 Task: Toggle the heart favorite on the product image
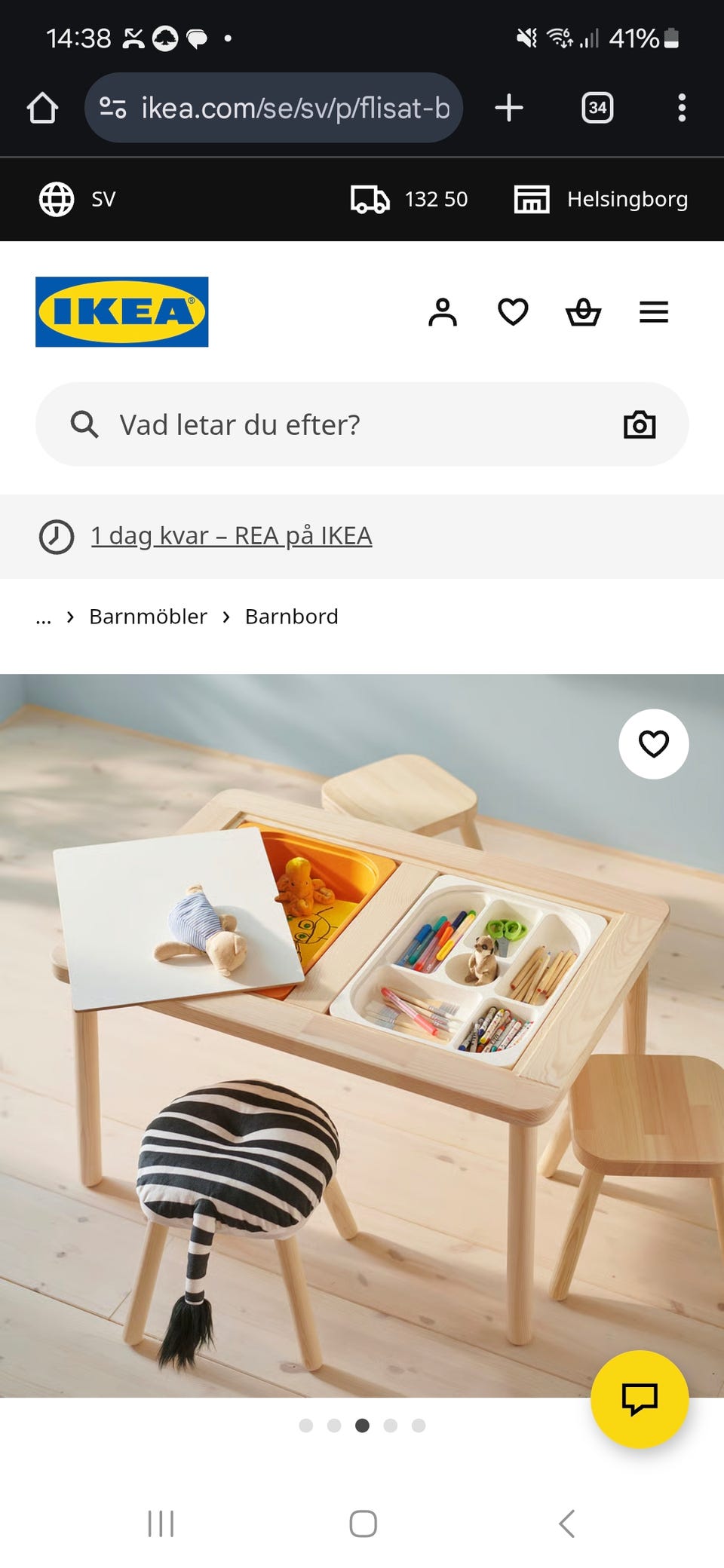[653, 743]
